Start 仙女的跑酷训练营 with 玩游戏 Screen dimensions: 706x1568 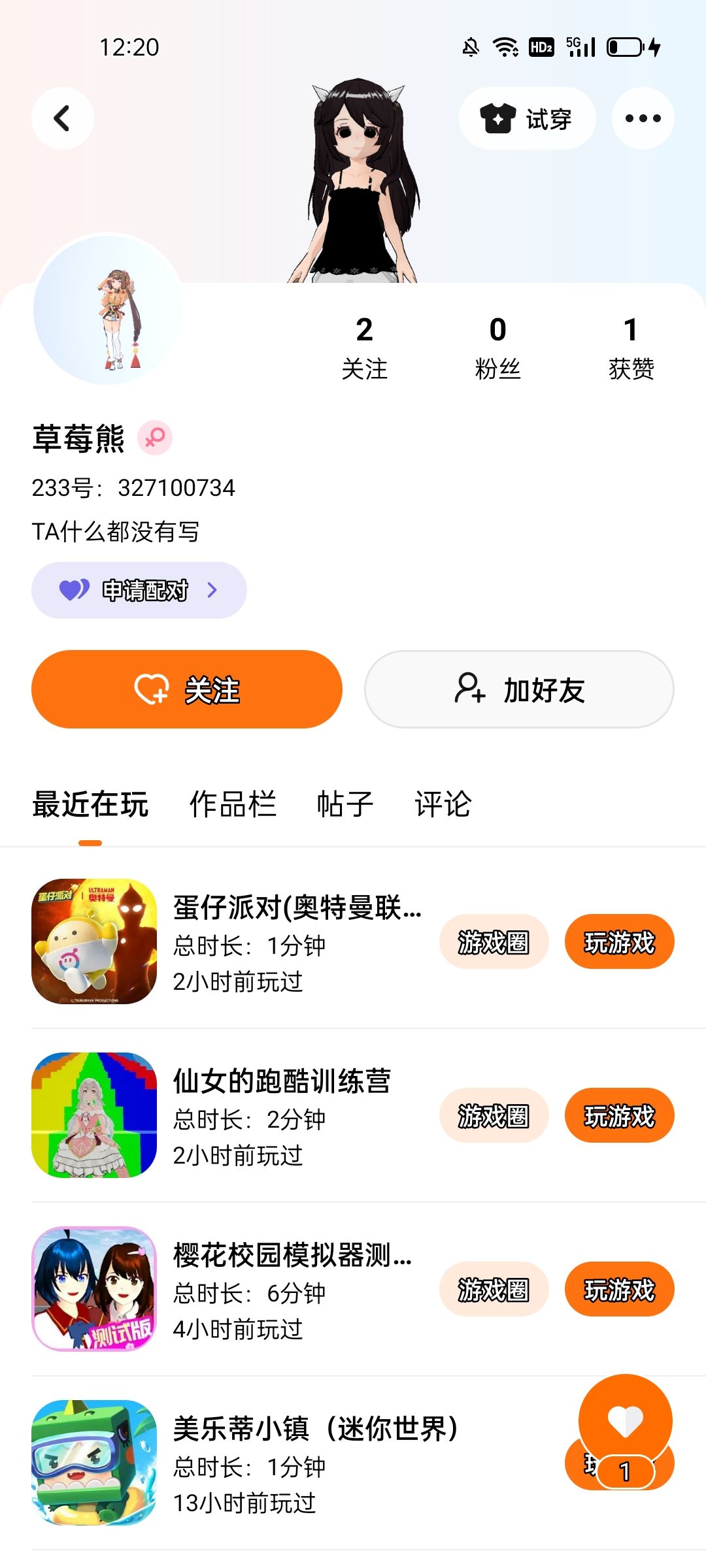point(619,1115)
